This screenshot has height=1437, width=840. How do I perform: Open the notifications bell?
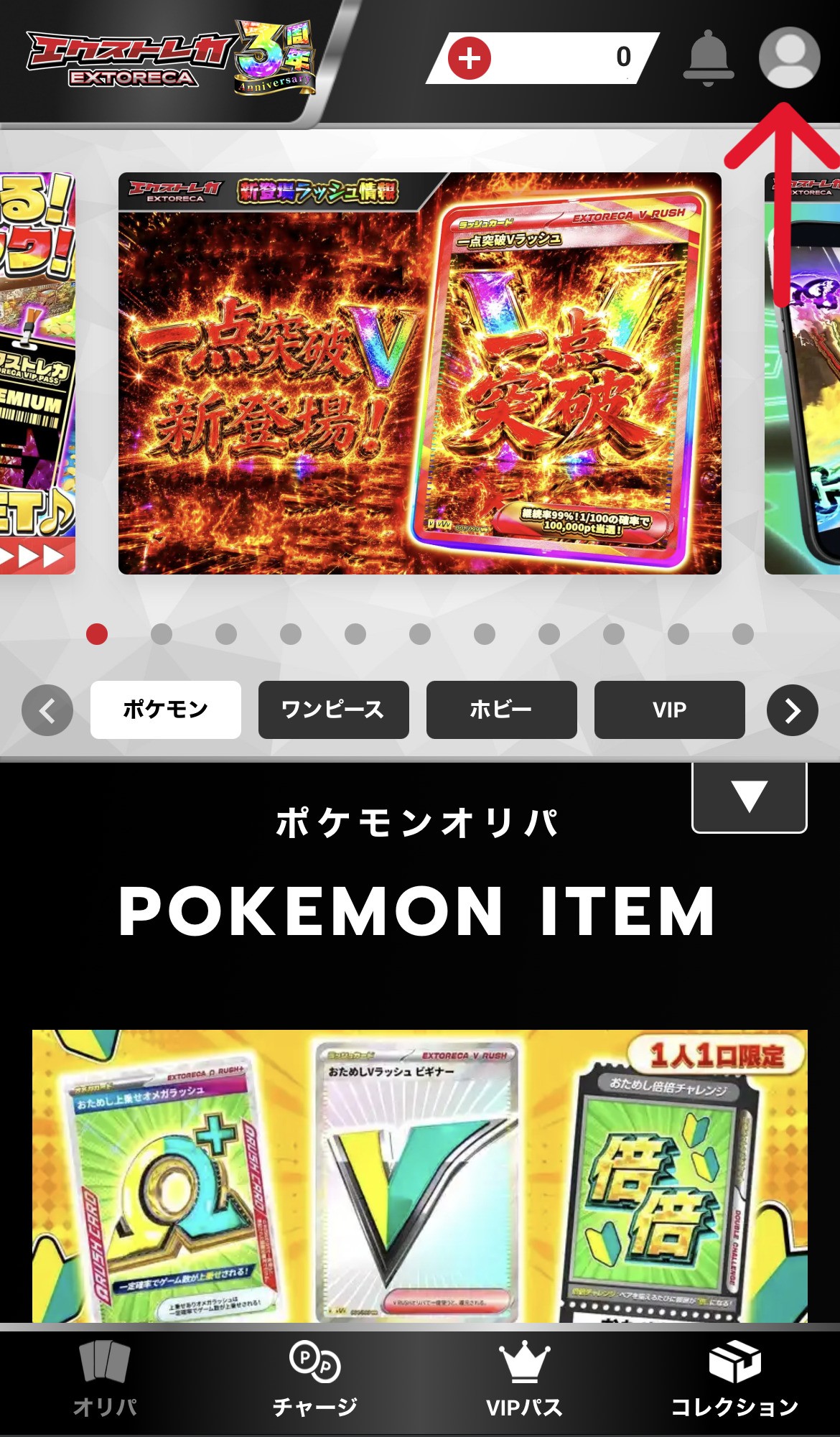pos(708,58)
